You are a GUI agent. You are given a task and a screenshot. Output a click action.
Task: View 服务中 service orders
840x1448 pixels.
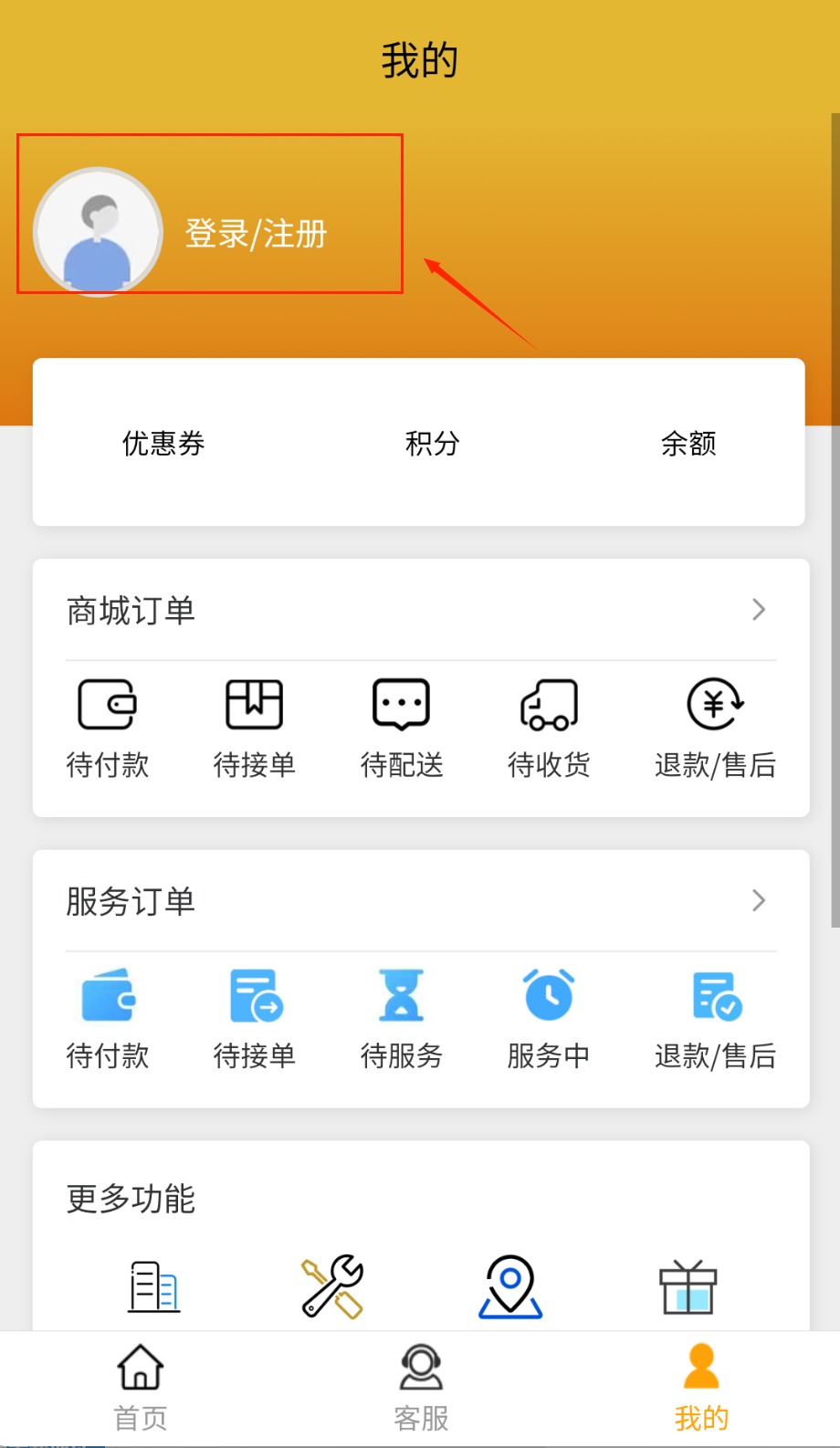549,1018
